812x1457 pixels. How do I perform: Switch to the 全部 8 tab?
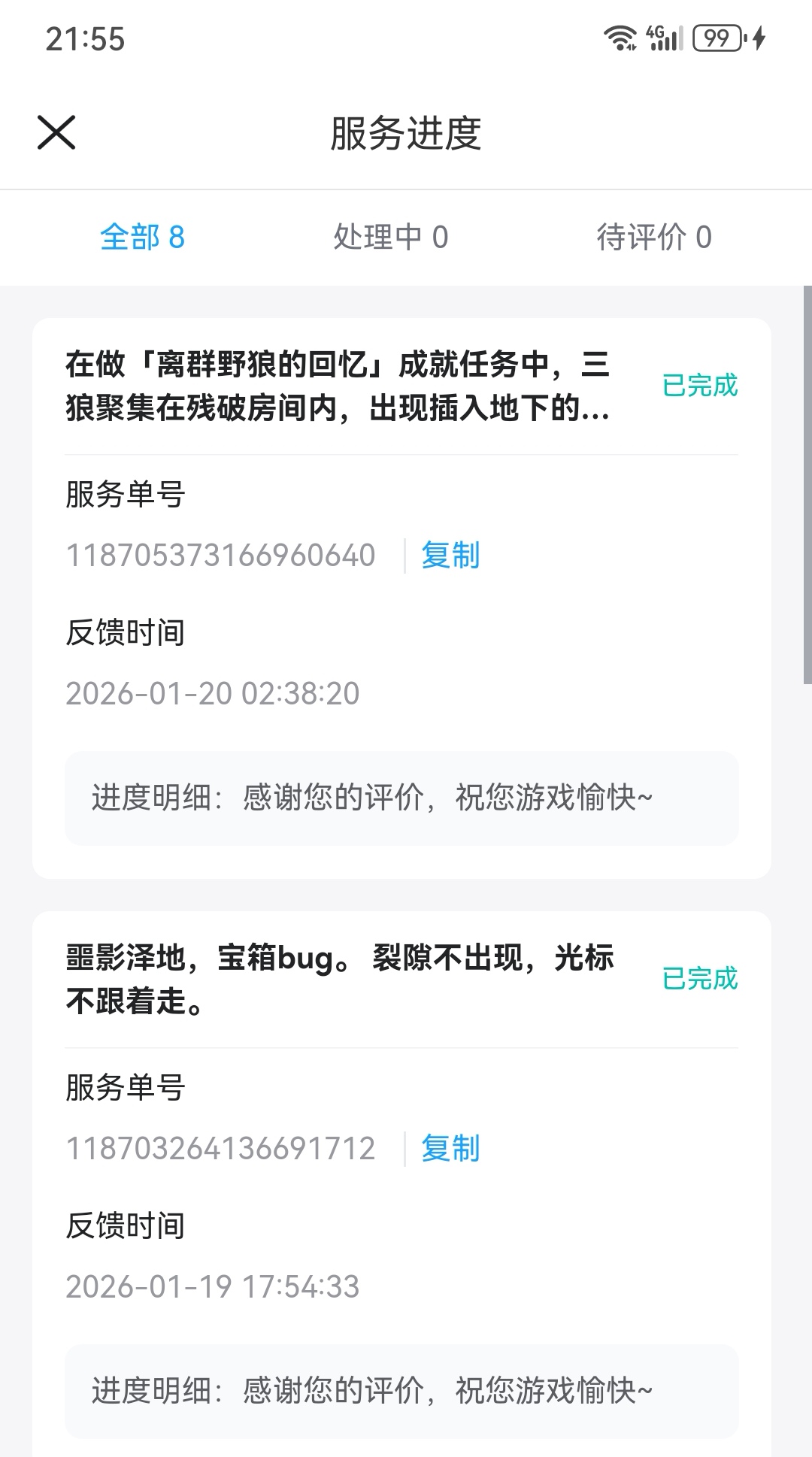coord(142,238)
